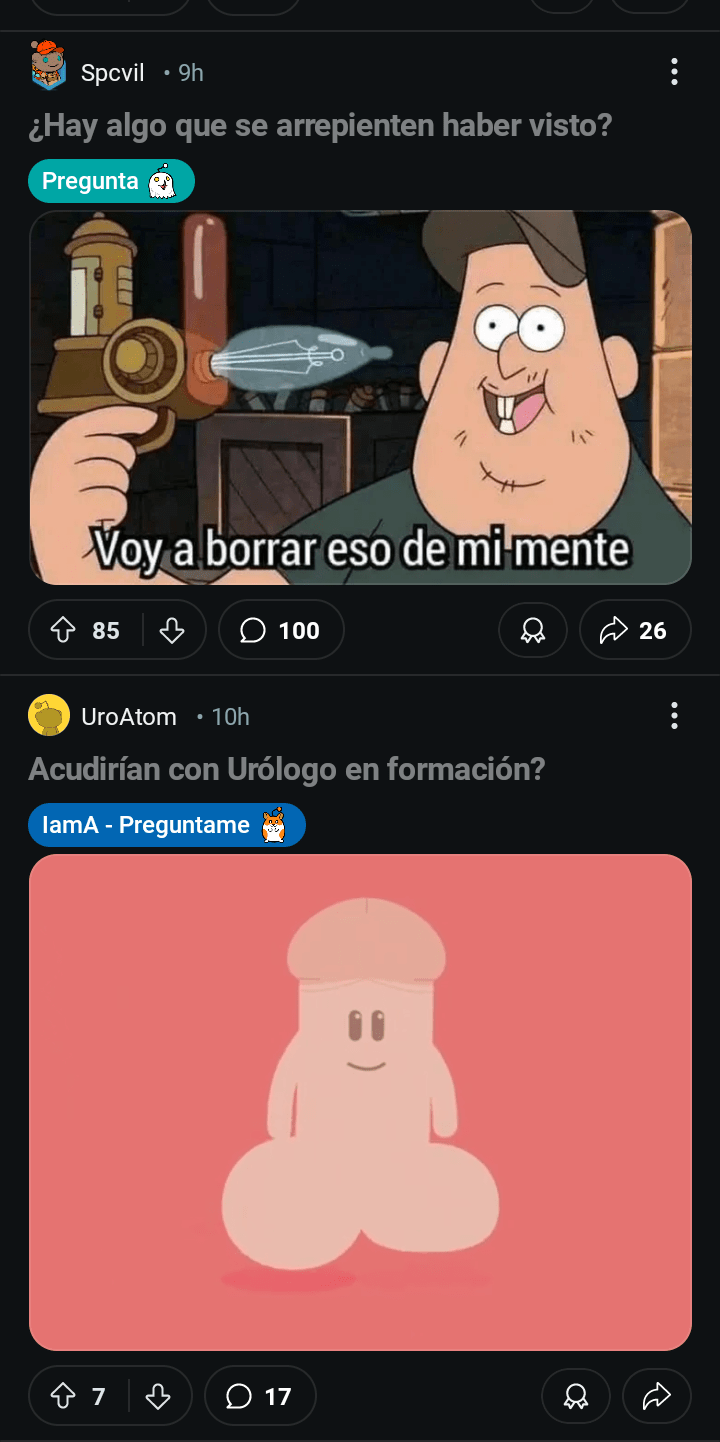This screenshot has height=1442, width=720.
Task: Open the 17 comments on UroAtom's post
Action: pyautogui.click(x=260, y=1396)
